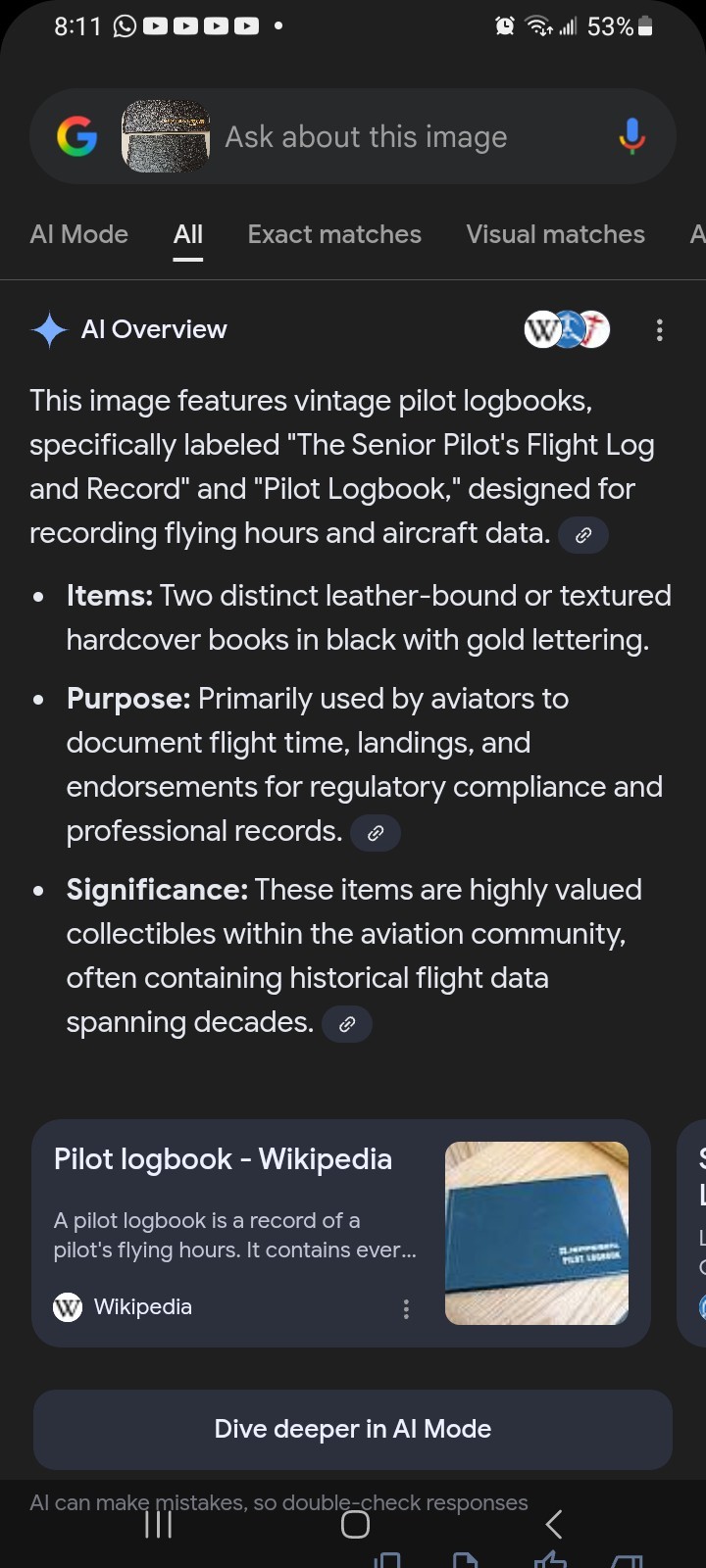
Task: Open the Wikipedia card options menu
Action: point(406,1308)
